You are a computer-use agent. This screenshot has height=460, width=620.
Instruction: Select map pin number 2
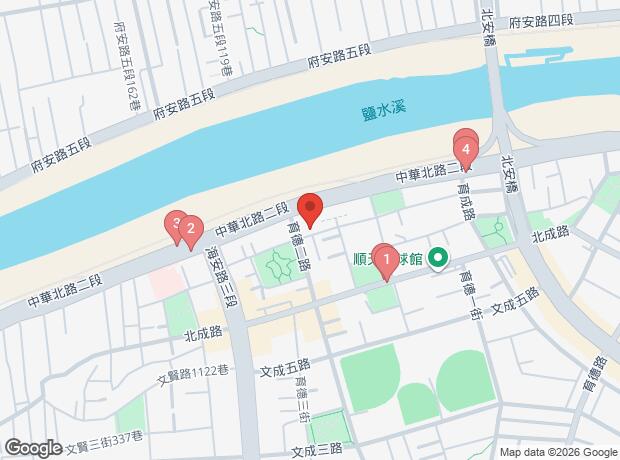[190, 231]
